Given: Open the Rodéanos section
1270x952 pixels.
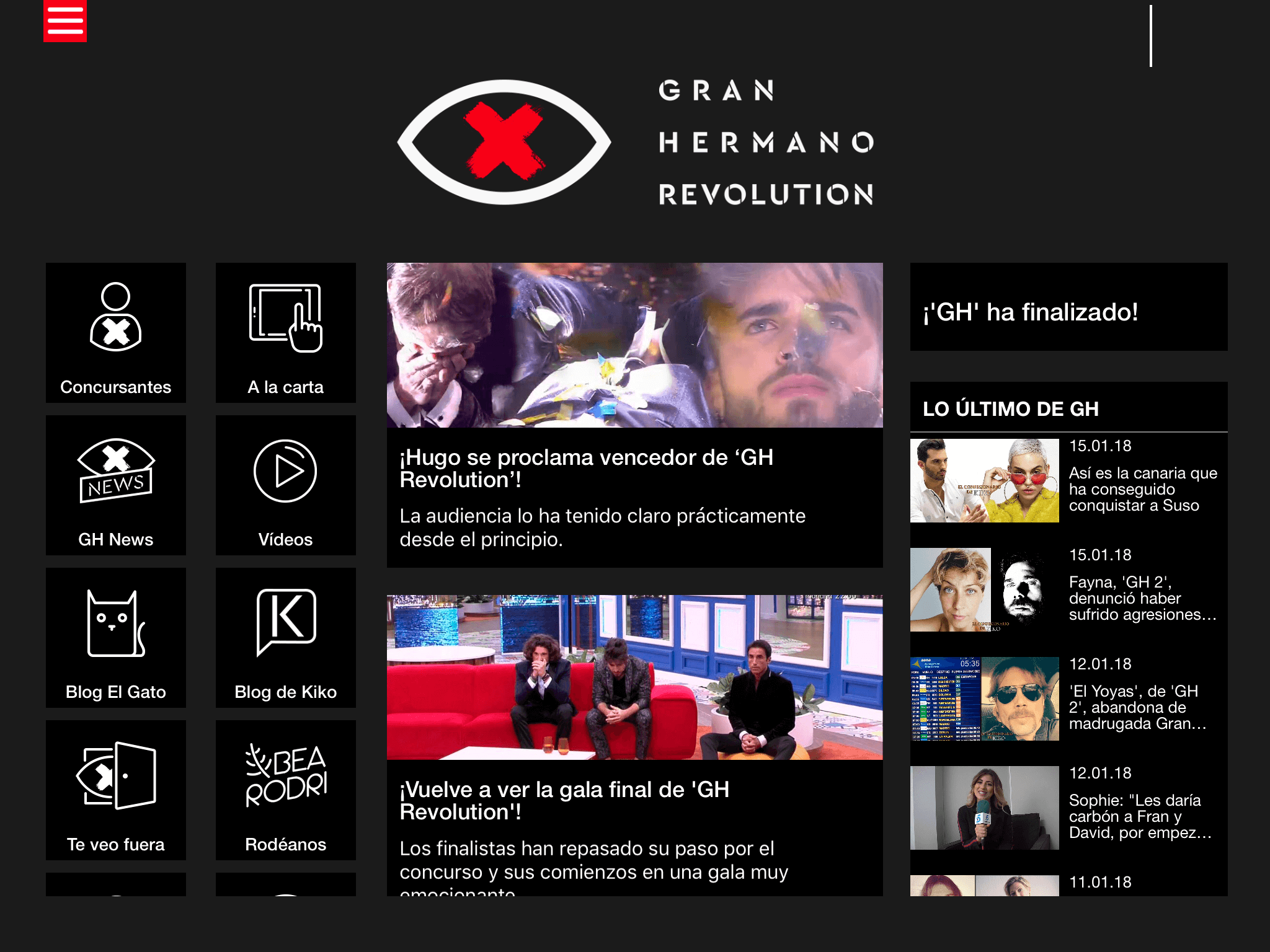Looking at the screenshot, I should click(285, 790).
